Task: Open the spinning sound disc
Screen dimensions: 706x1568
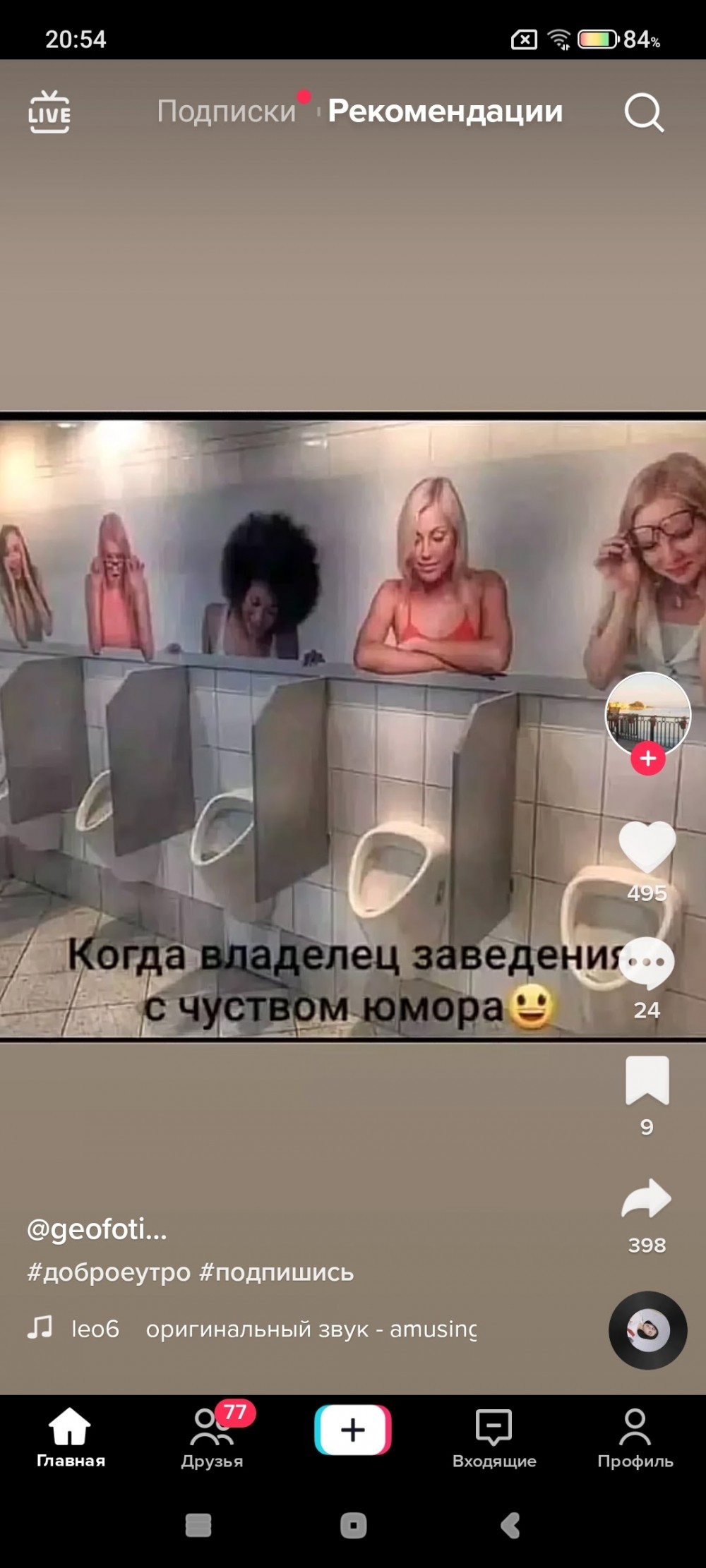Action: (647, 1330)
